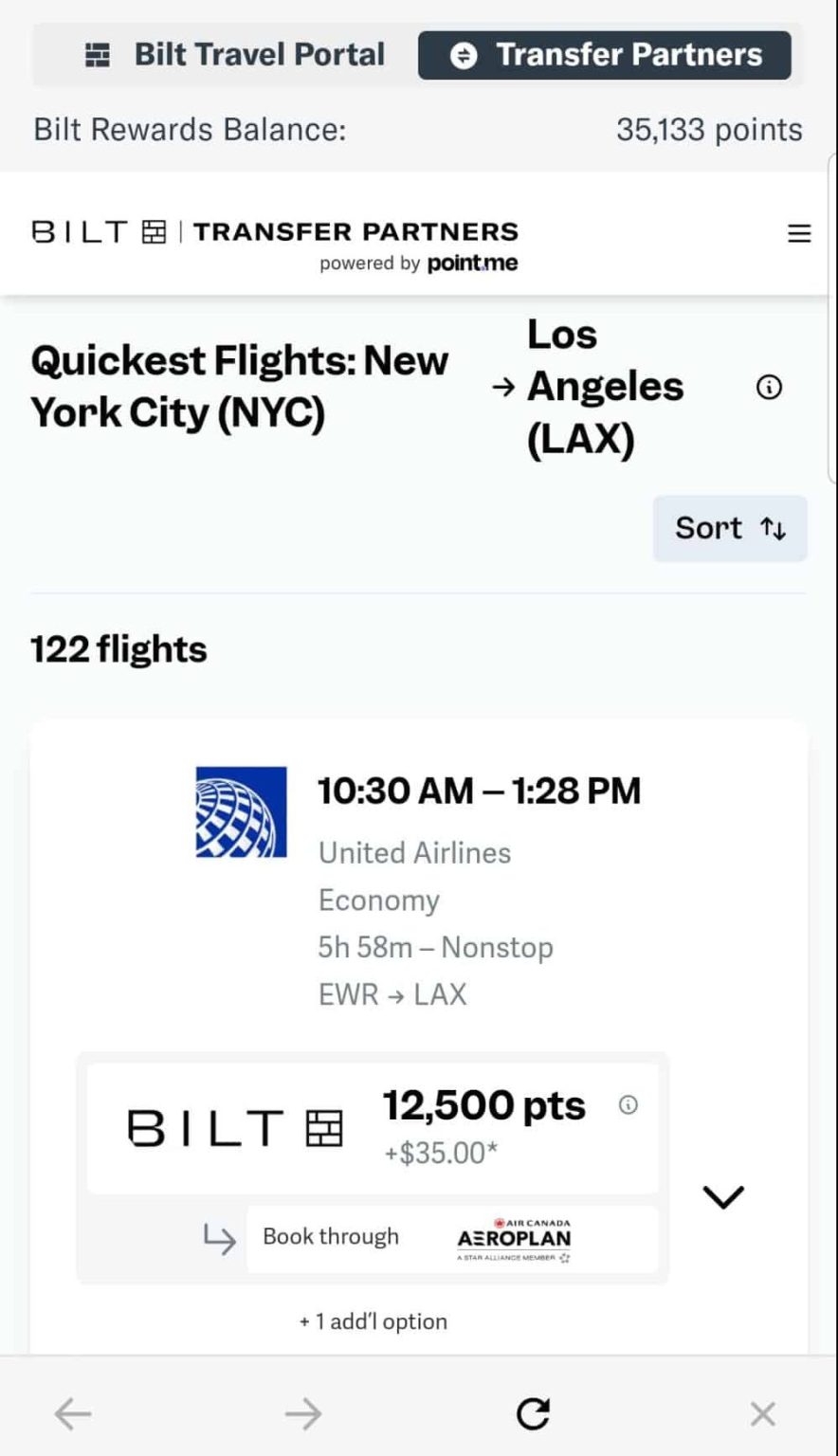Screen dimensions: 838x1456
Task: Reload the page with the refresh control
Action: (534, 1413)
